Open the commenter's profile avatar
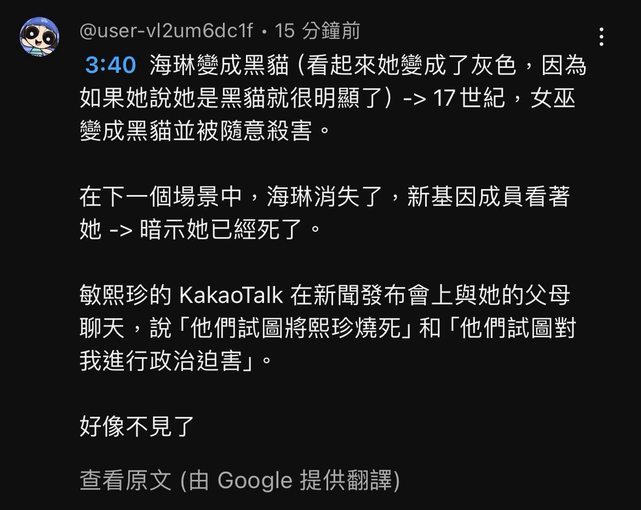 click(x=39, y=36)
